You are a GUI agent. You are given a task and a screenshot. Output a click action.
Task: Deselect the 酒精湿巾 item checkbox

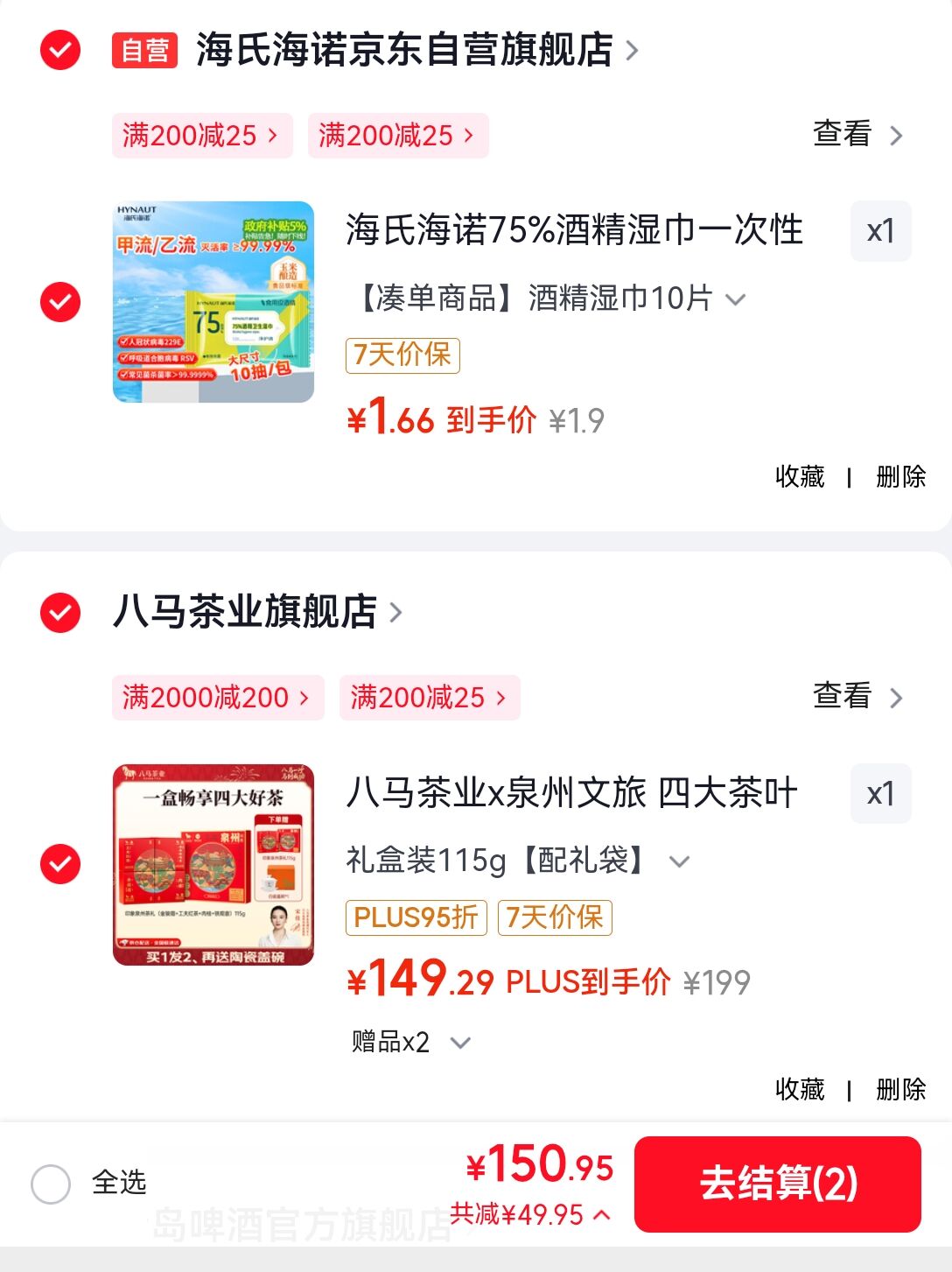[60, 302]
